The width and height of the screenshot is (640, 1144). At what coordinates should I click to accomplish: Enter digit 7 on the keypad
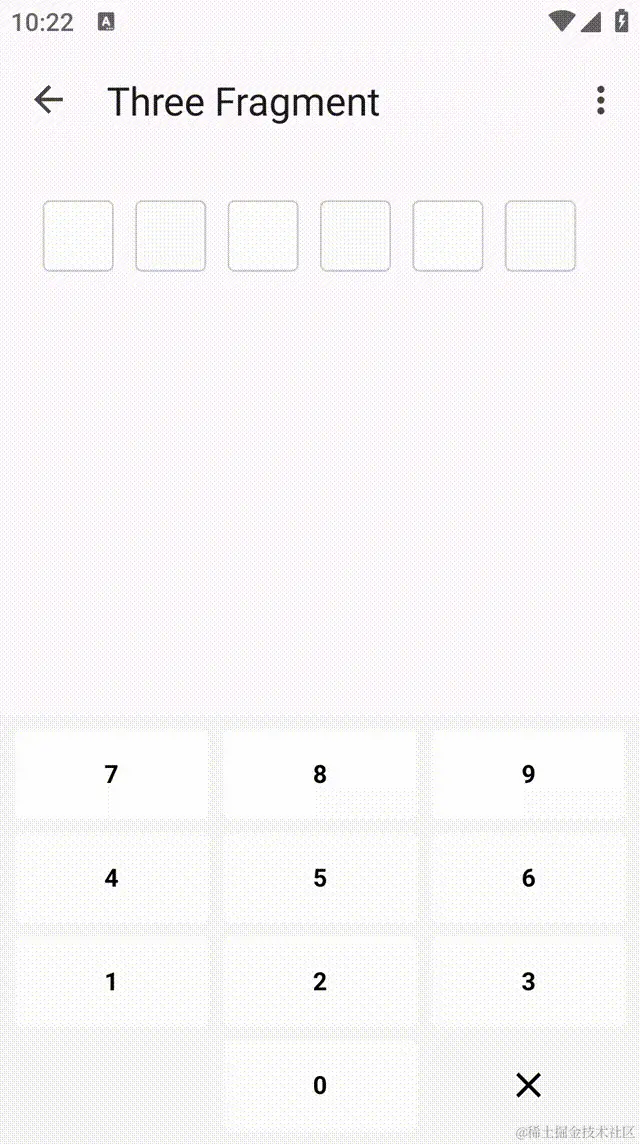click(111, 774)
